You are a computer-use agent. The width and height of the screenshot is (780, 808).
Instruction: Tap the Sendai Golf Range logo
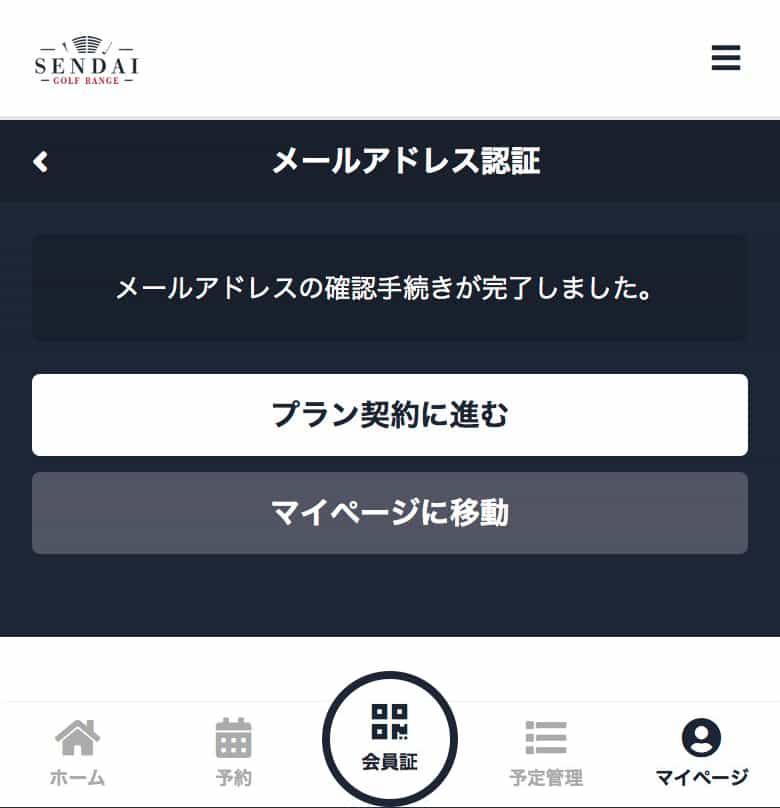[x=87, y=60]
